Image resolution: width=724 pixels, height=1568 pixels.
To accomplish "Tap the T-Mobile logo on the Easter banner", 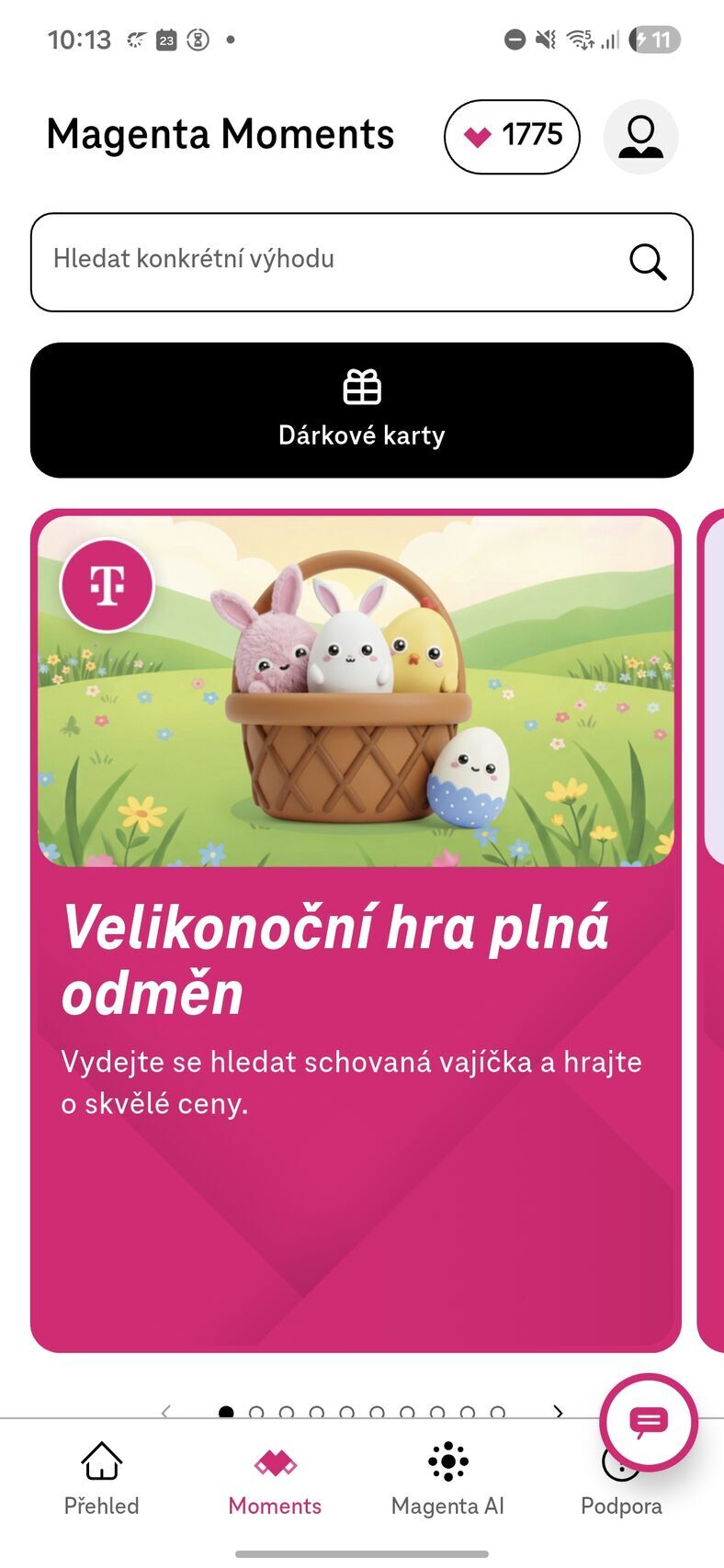I will [x=106, y=585].
